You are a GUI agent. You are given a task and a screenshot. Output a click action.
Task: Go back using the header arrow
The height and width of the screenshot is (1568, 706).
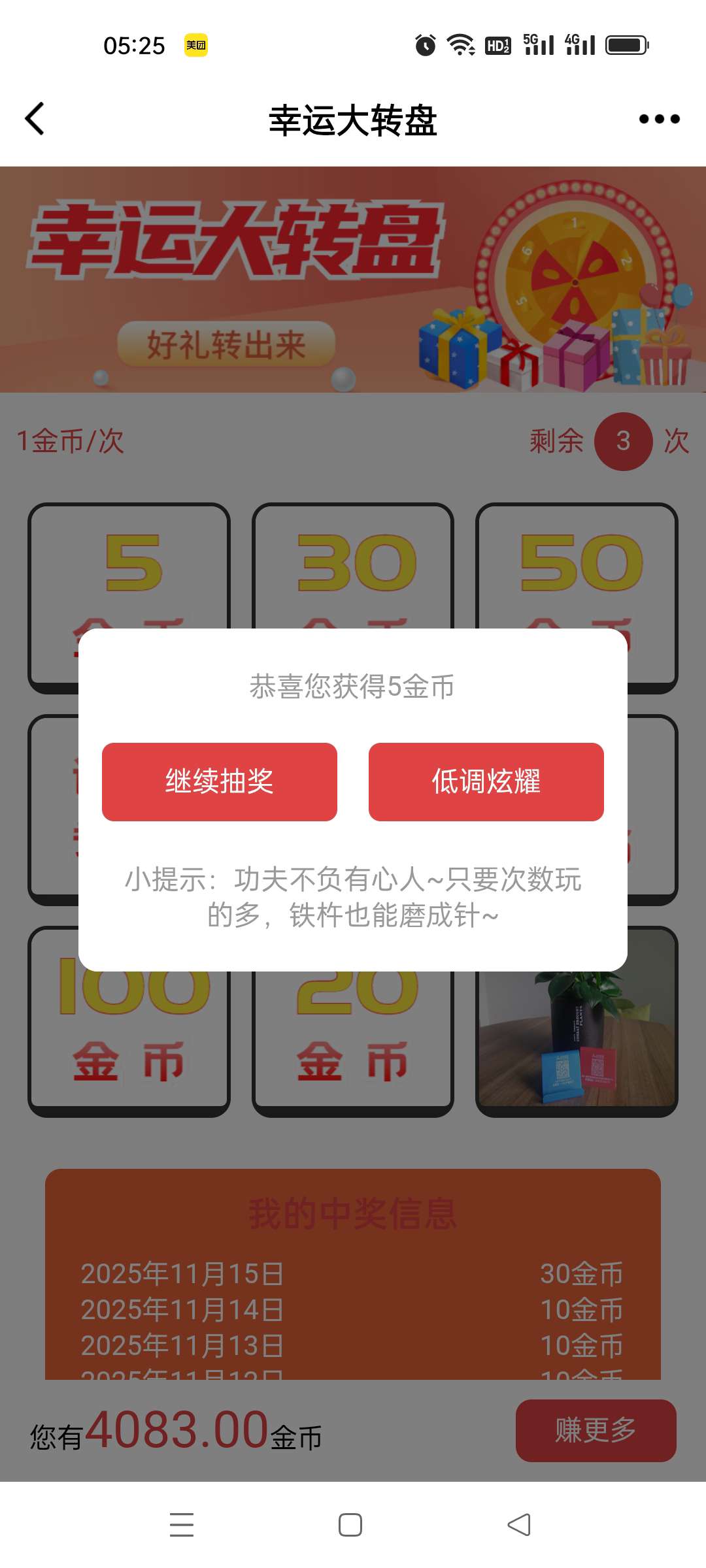(x=35, y=119)
